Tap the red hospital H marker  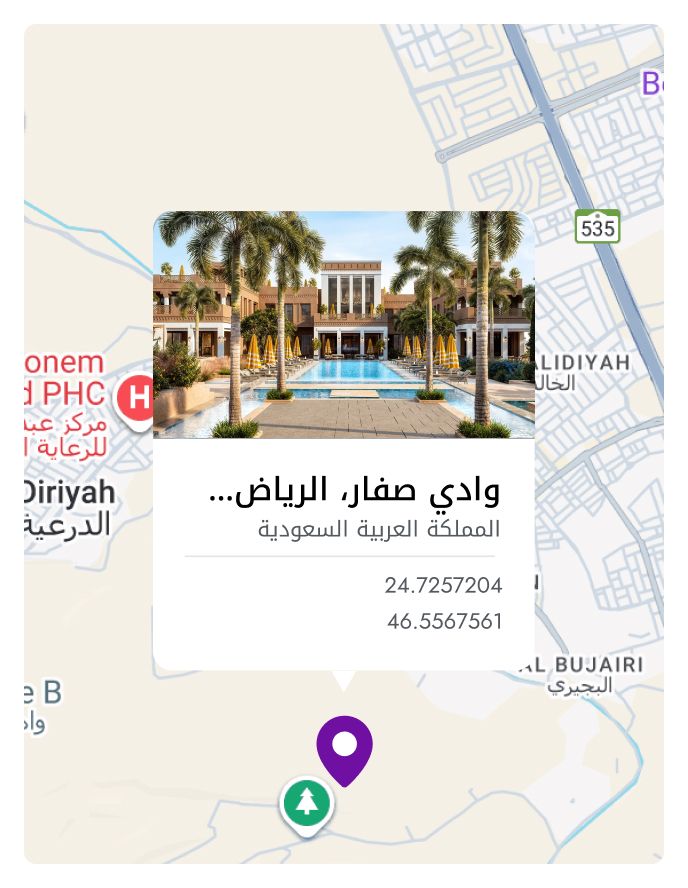138,398
